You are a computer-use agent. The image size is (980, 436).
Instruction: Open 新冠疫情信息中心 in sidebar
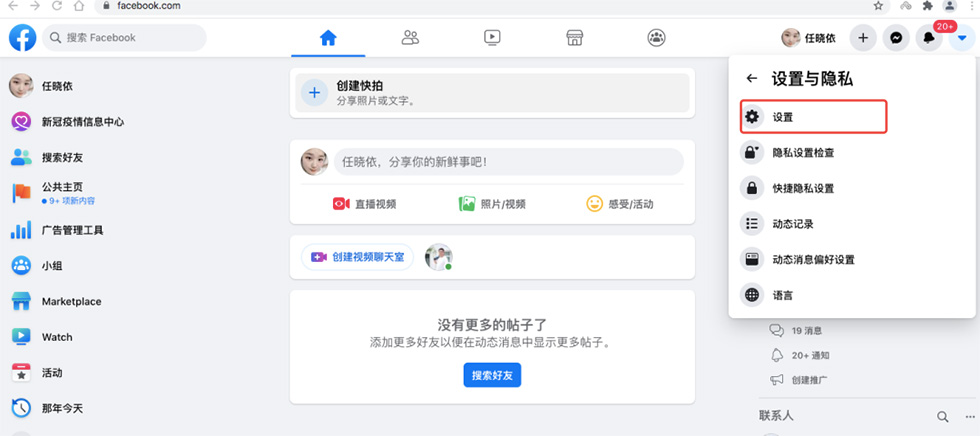(x=82, y=122)
